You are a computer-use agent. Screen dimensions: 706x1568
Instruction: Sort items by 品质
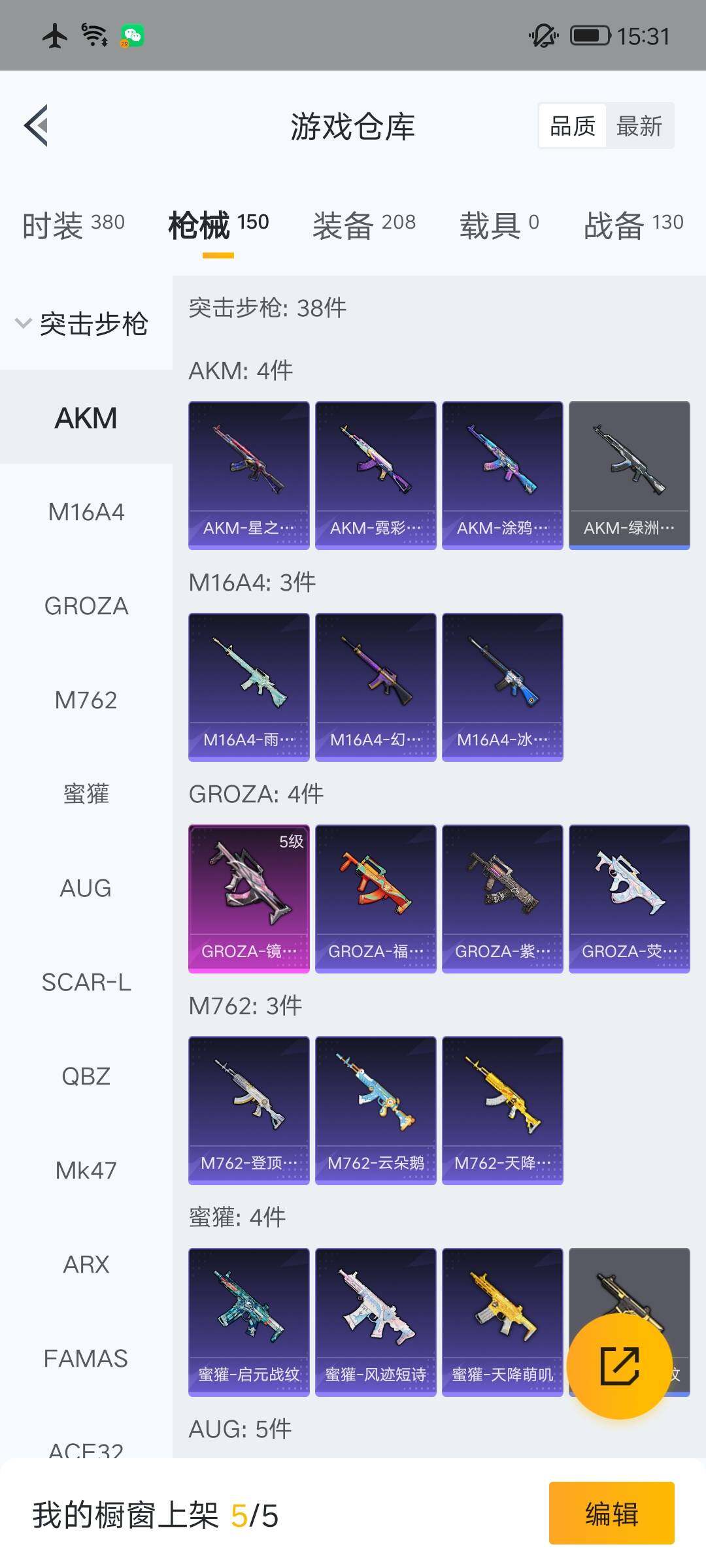(x=573, y=126)
